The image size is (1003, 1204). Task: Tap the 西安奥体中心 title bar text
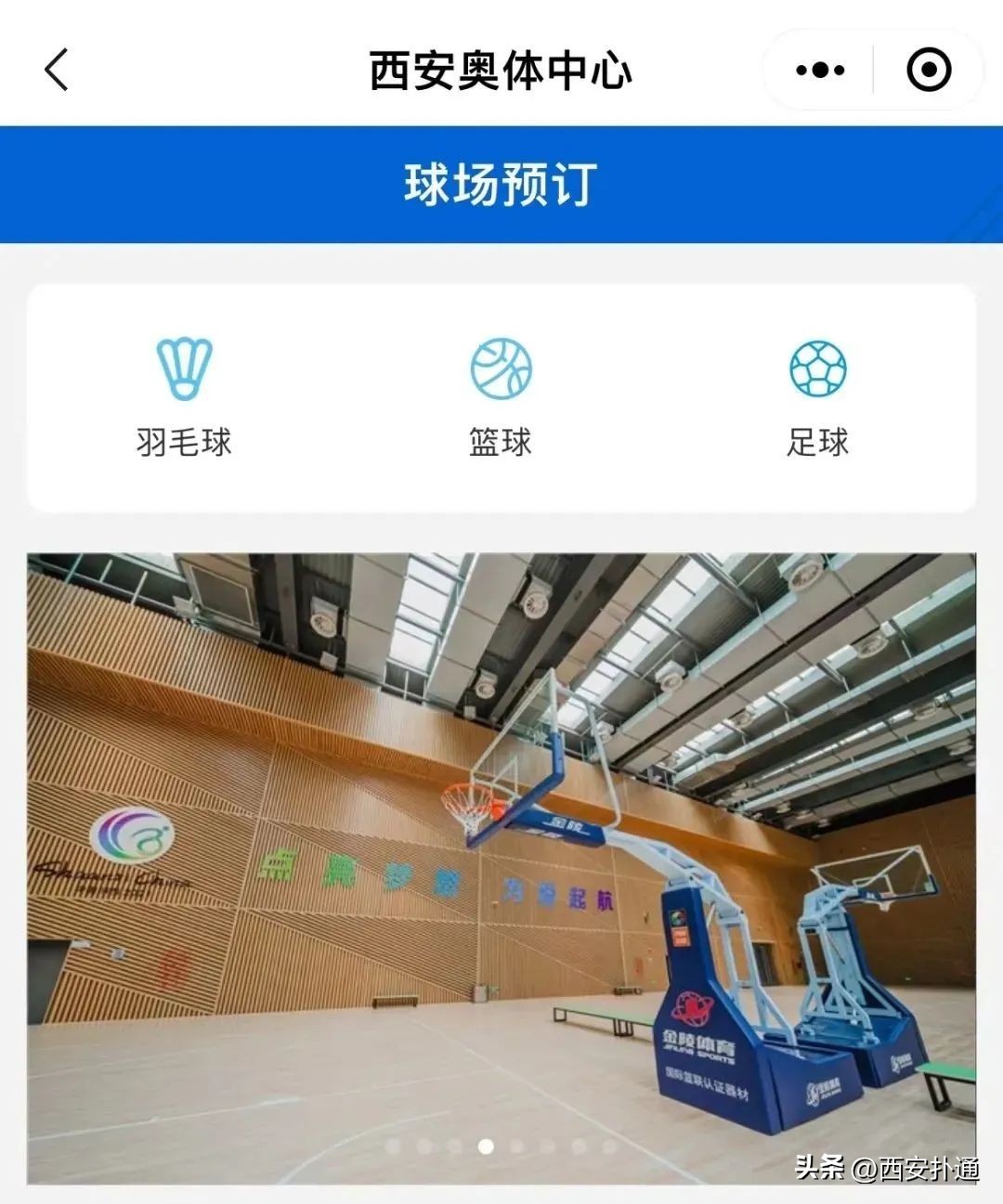[x=501, y=68]
